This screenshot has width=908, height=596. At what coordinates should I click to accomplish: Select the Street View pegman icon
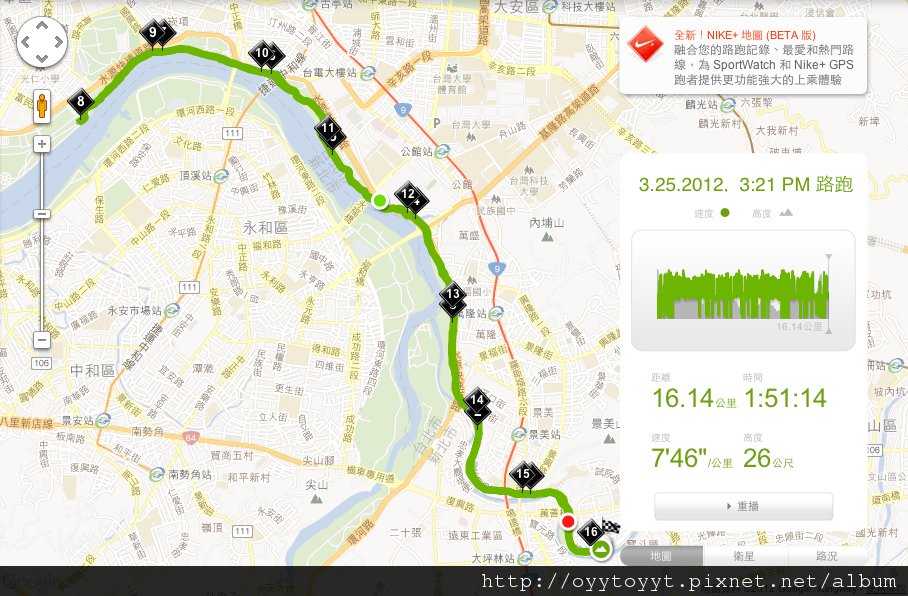click(x=42, y=106)
